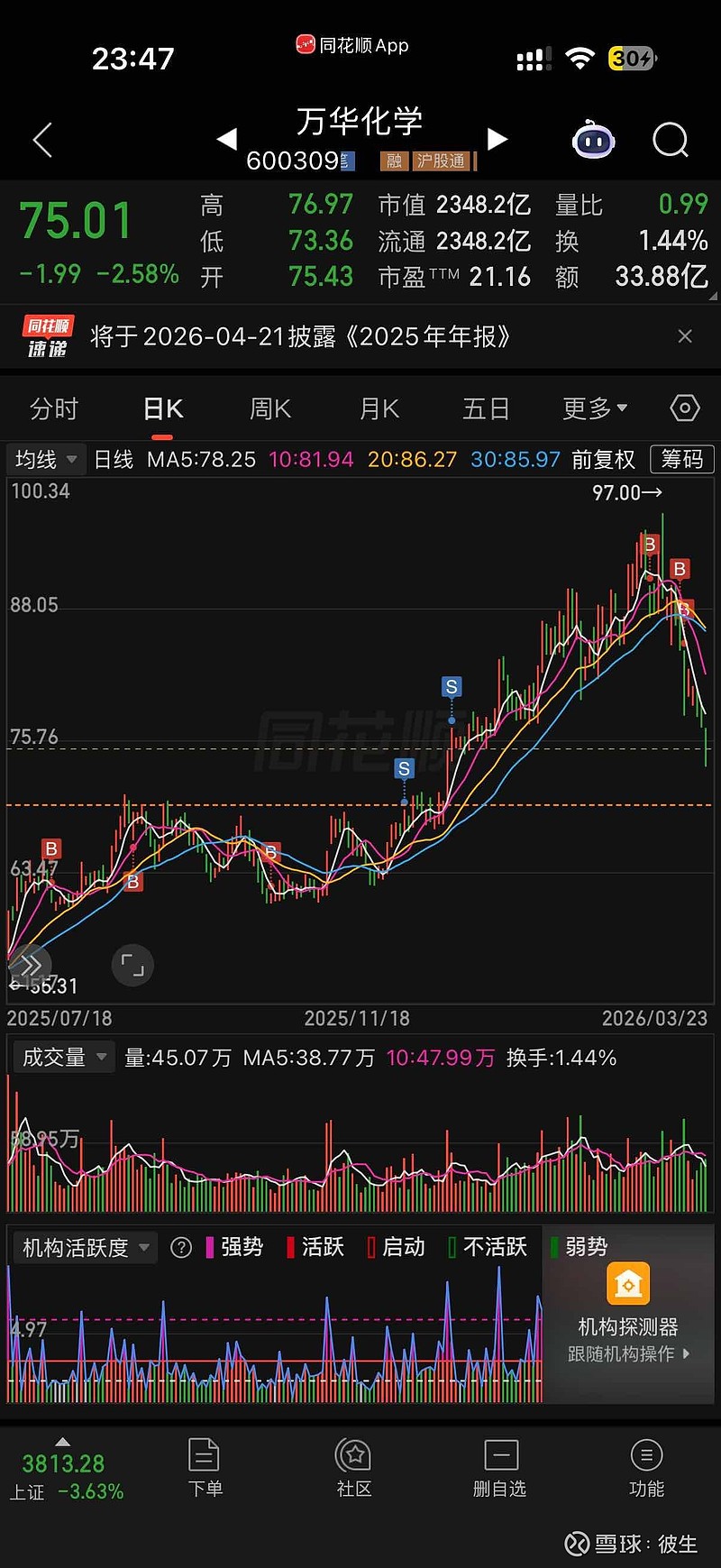Open the stock search
Screen dimensions: 721x1568
tap(670, 141)
